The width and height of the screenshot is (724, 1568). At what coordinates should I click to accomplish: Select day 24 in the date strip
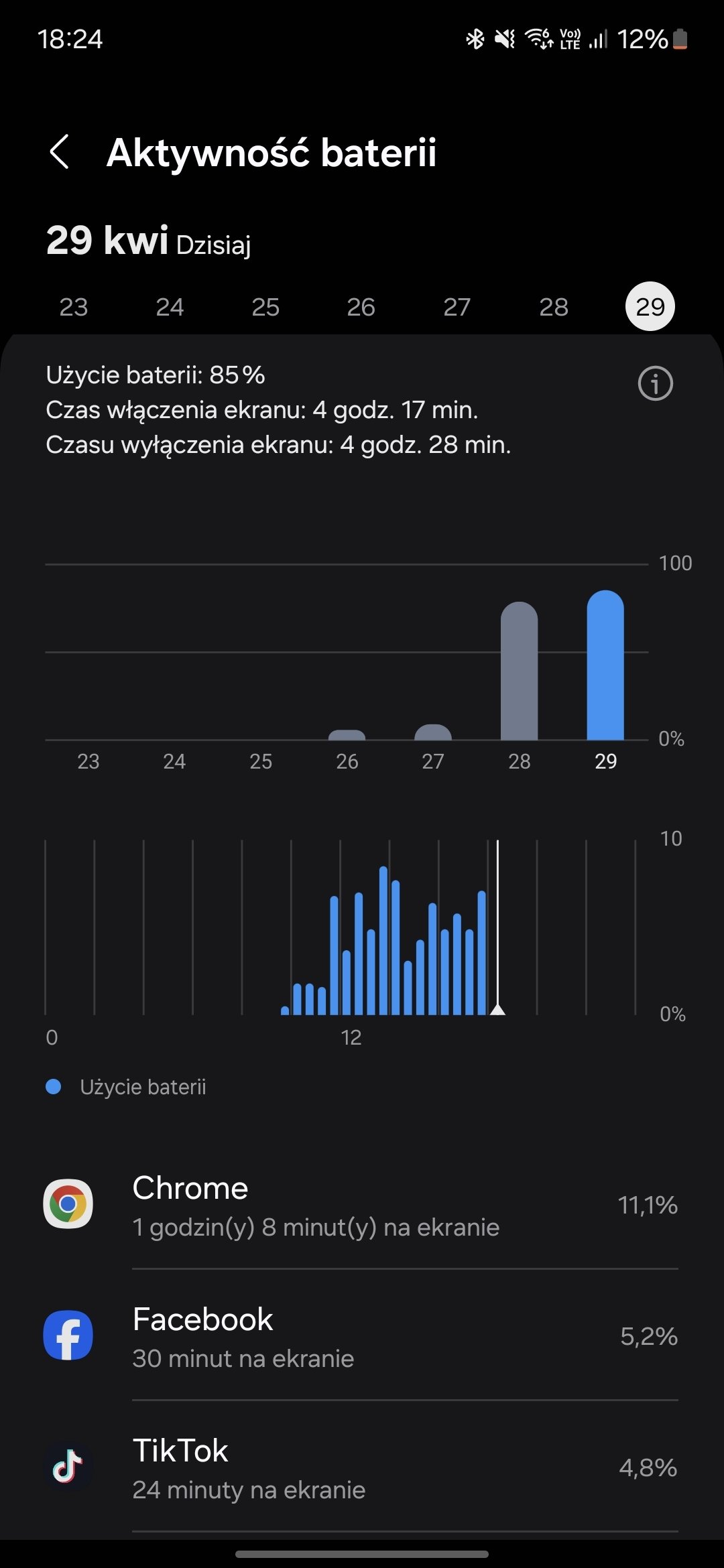click(170, 307)
